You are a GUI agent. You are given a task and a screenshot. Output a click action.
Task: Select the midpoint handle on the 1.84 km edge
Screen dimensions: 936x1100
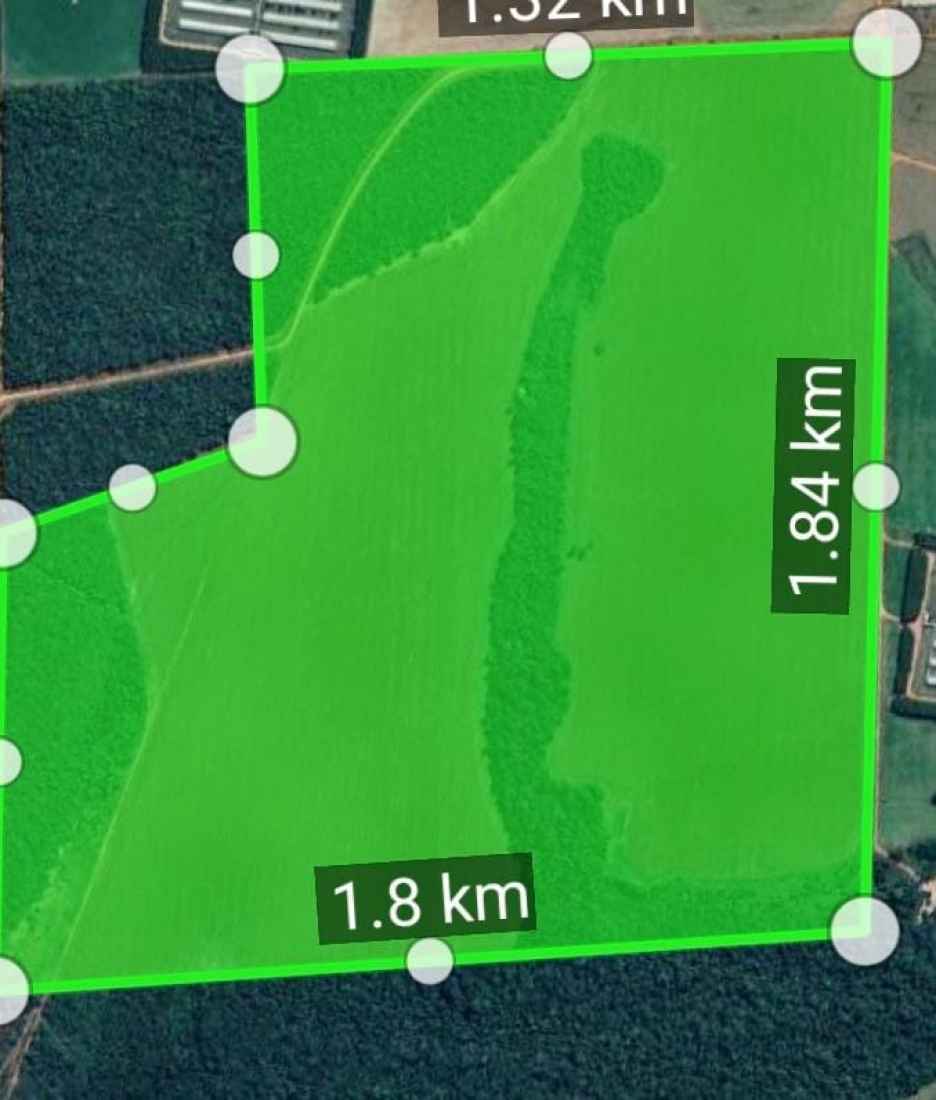[x=877, y=486]
